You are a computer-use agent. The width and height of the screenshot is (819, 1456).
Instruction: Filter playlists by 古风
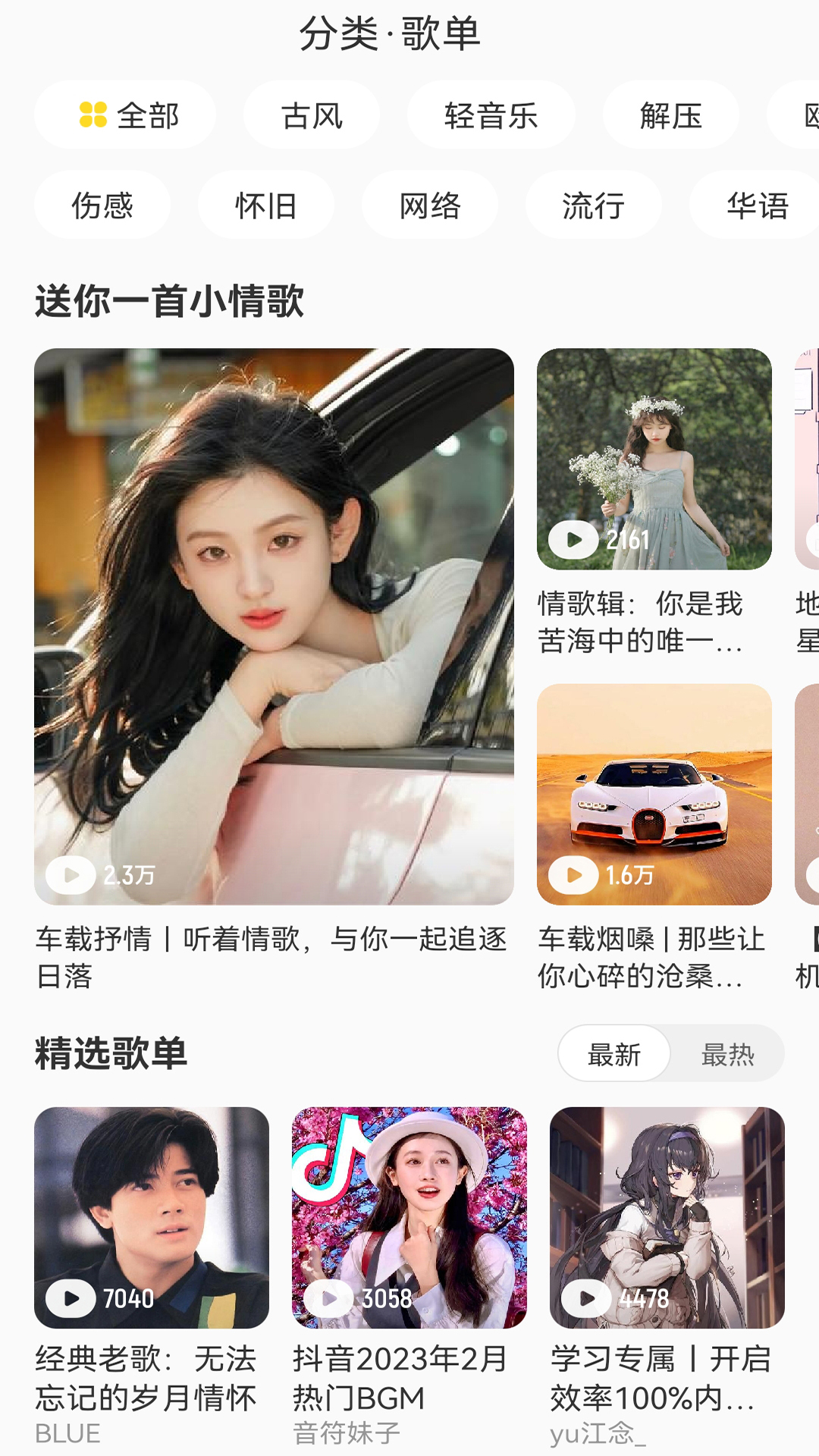pos(312,115)
